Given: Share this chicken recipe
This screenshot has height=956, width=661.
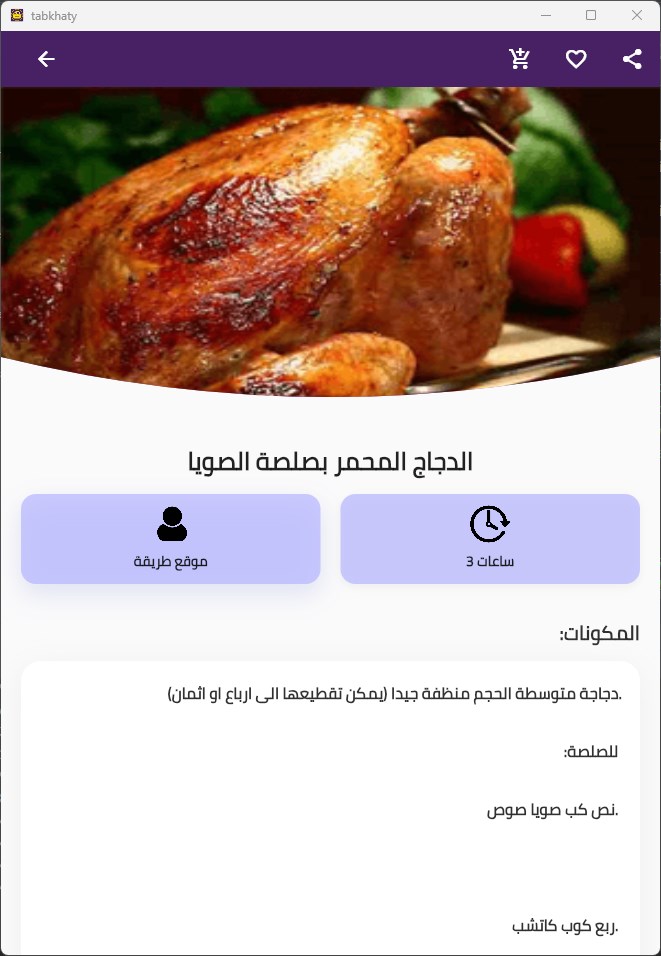Looking at the screenshot, I should coord(632,59).
